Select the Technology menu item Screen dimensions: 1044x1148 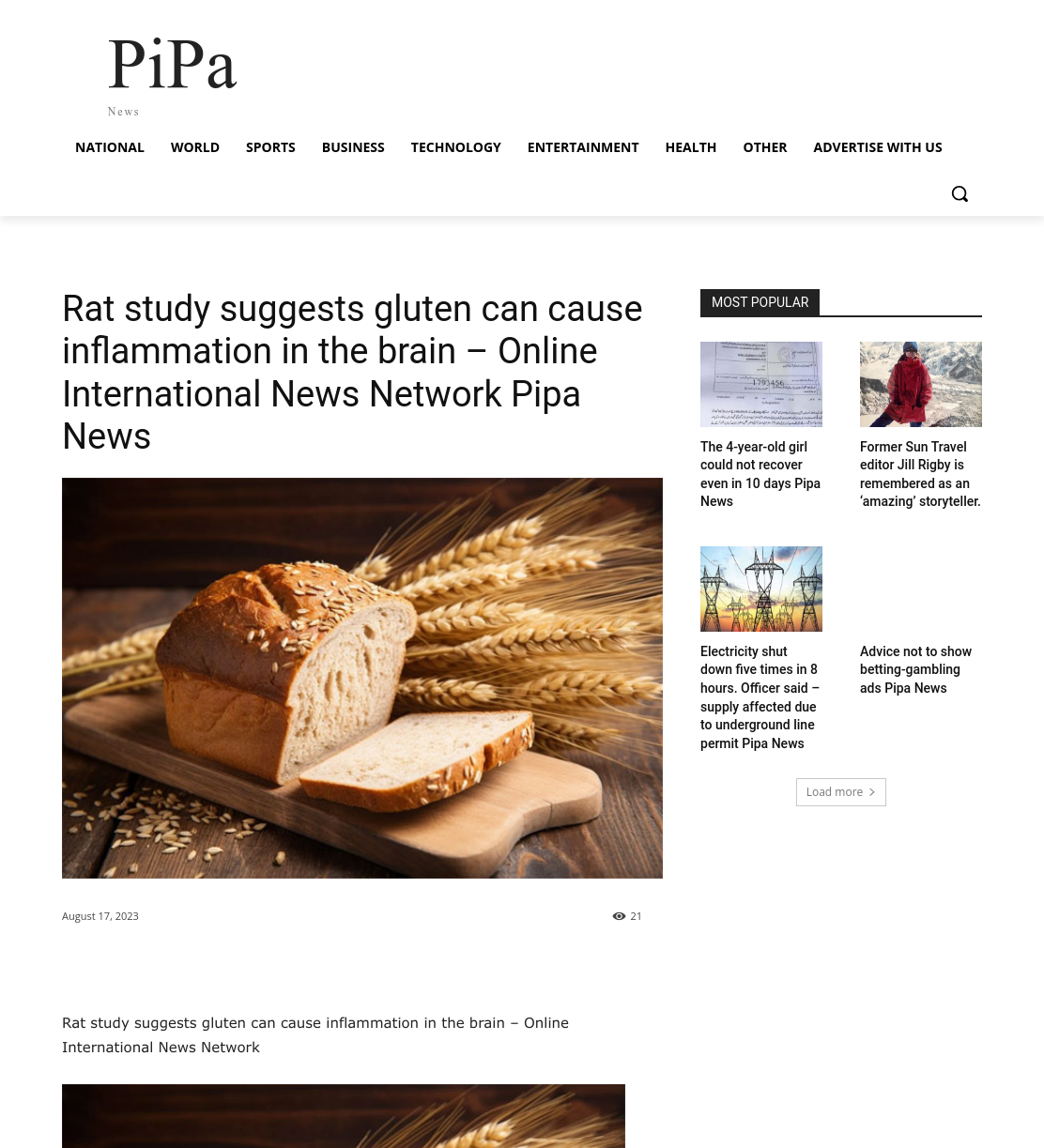(456, 147)
